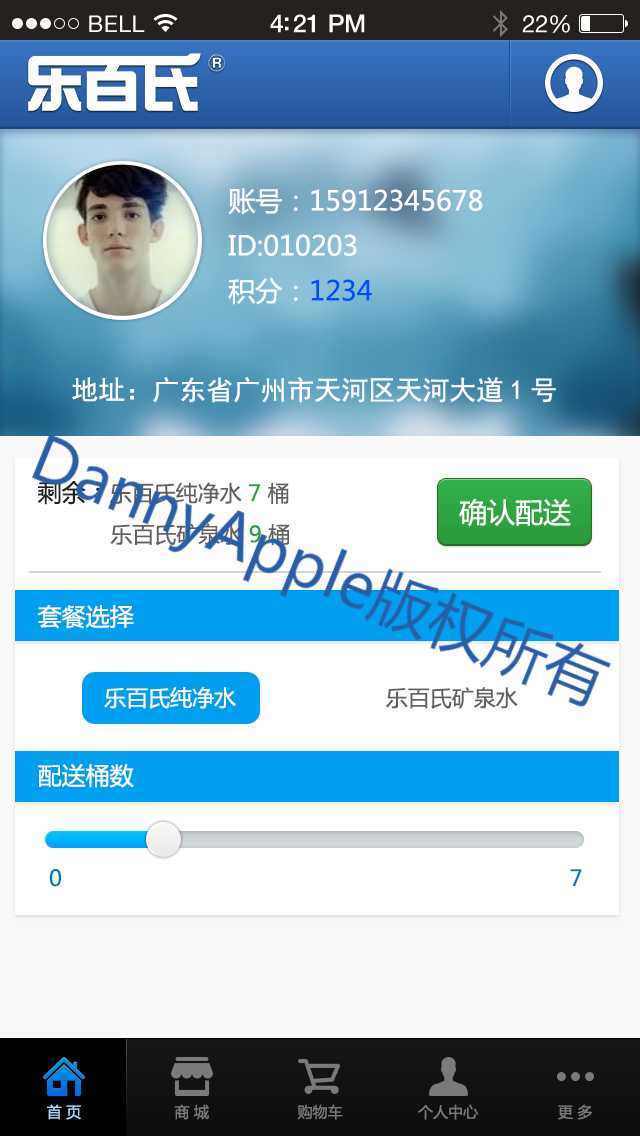Open the 商城 tab
Screen dimensions: 640x1136
[191, 1088]
